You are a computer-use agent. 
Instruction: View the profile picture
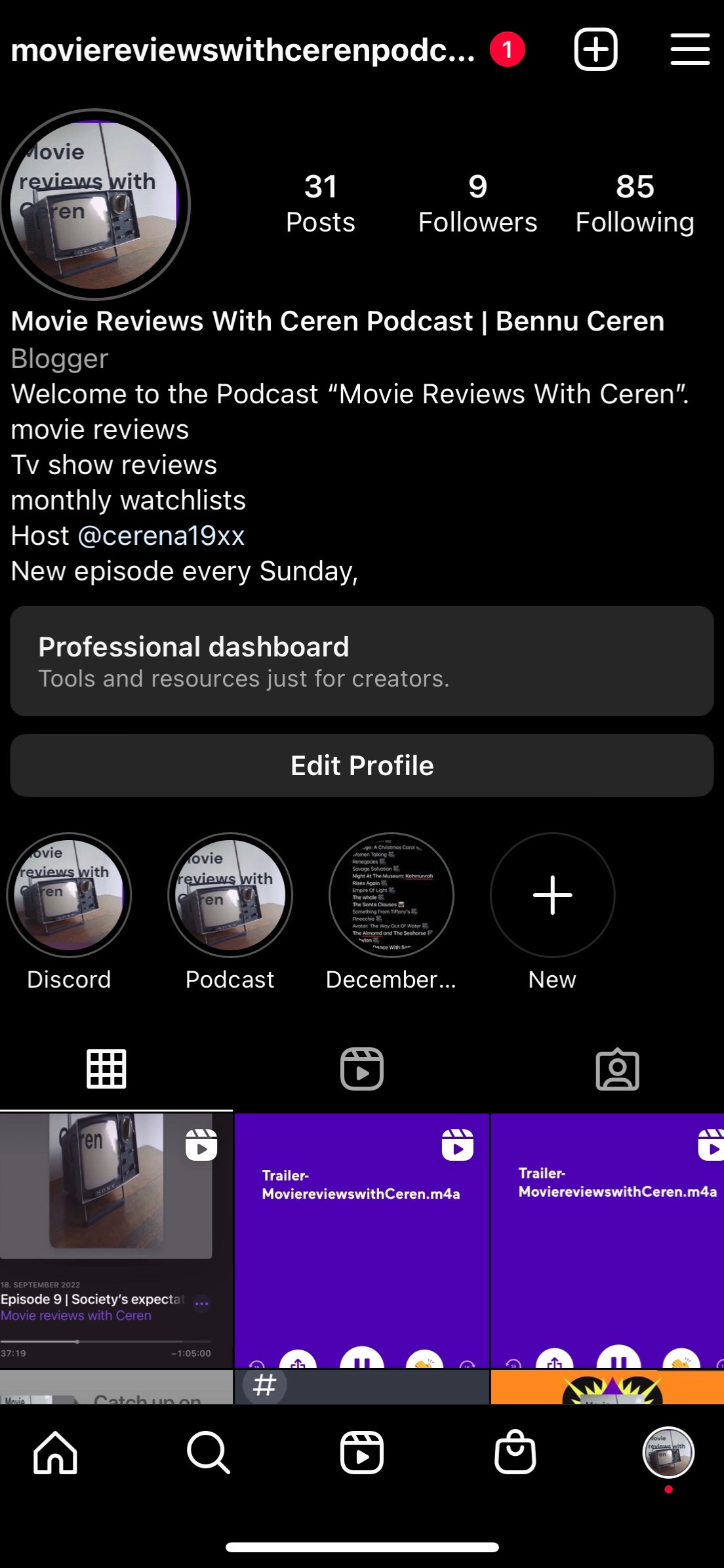[95, 205]
